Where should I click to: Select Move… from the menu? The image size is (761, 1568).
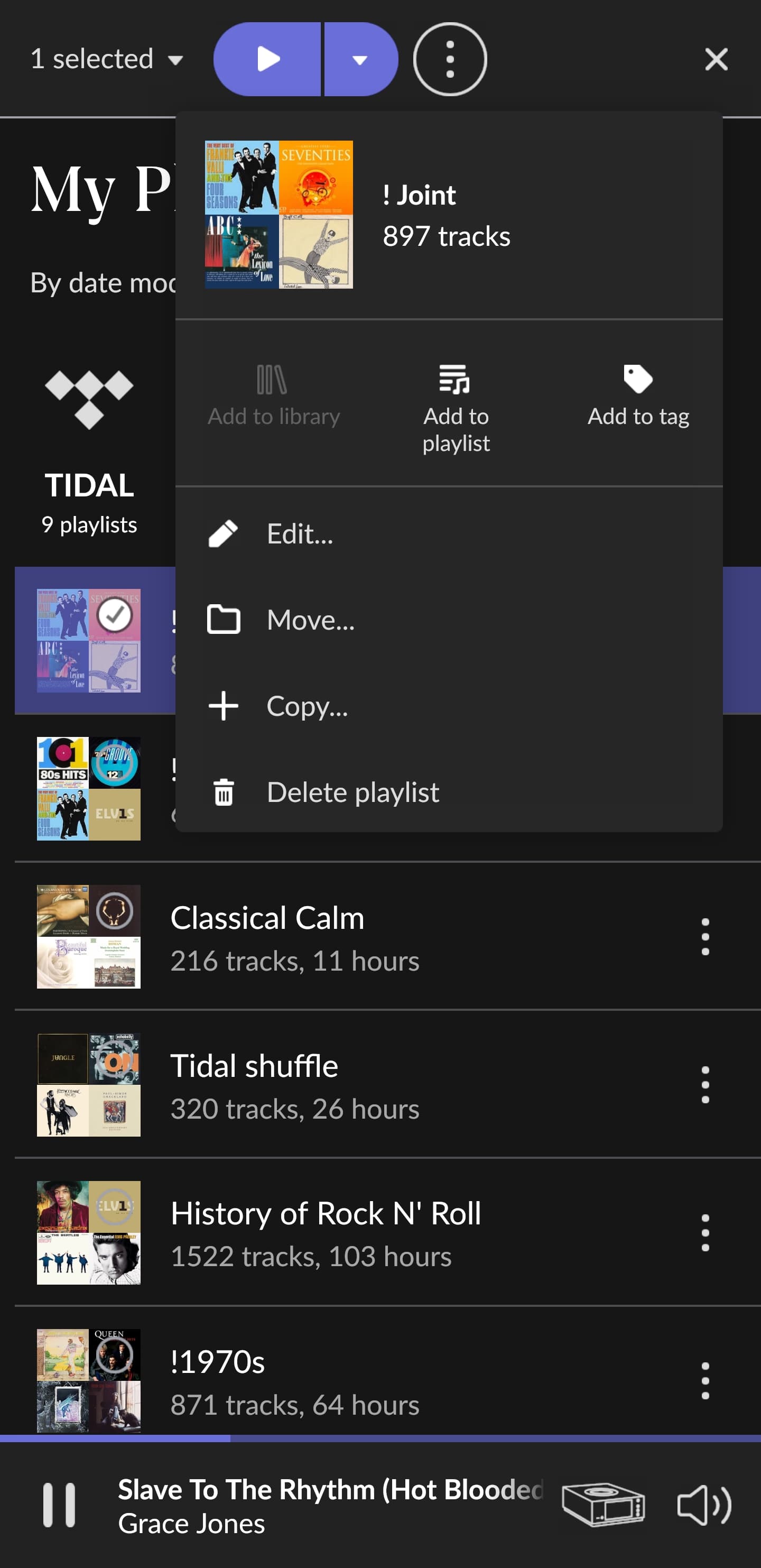[x=449, y=620]
